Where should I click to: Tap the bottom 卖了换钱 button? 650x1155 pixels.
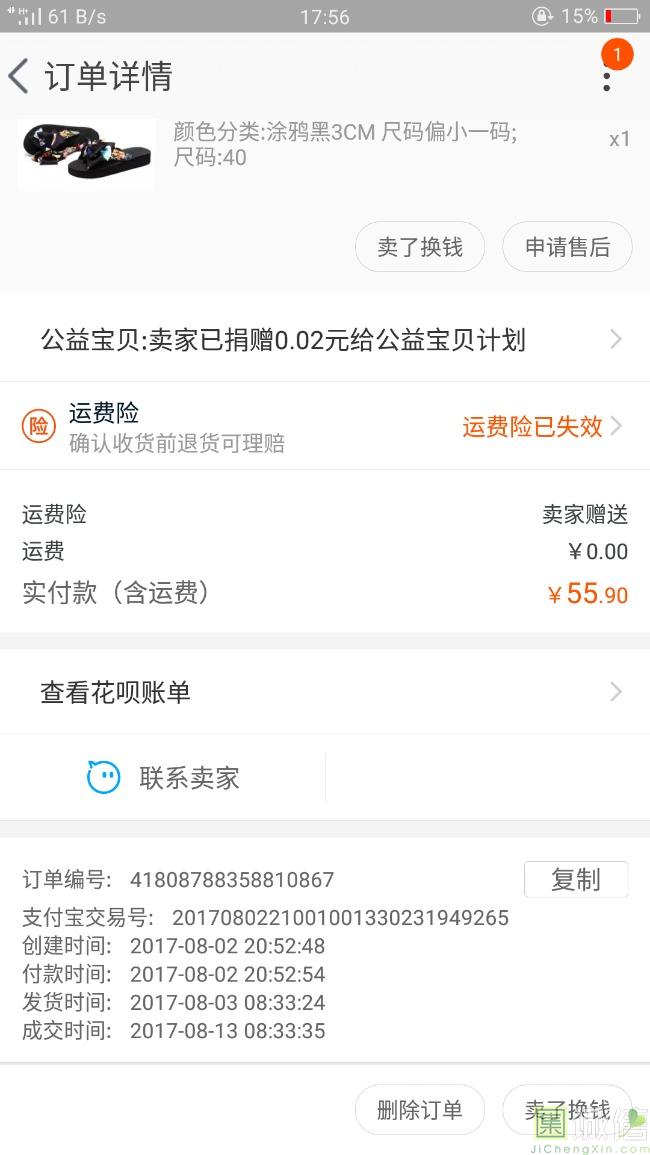[x=566, y=1109]
